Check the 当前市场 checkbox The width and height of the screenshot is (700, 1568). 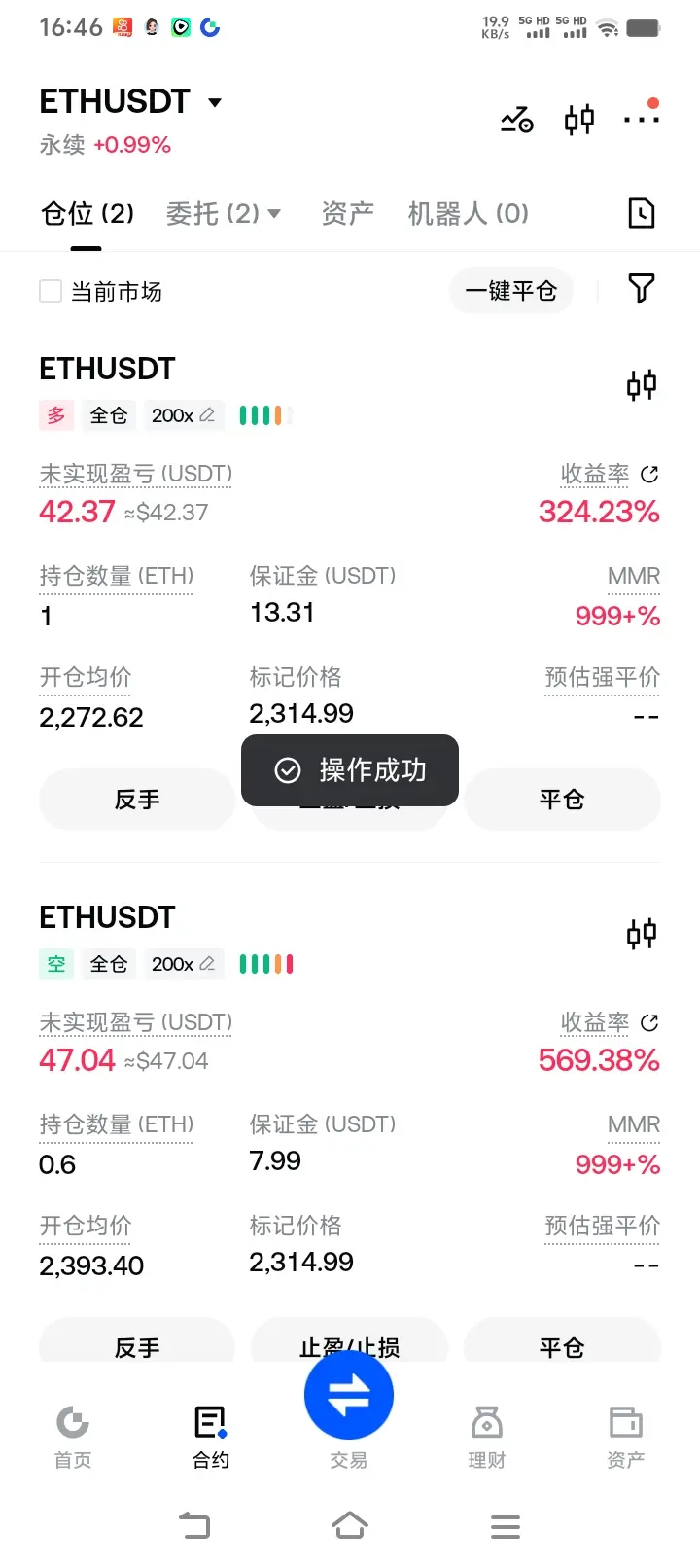51,291
